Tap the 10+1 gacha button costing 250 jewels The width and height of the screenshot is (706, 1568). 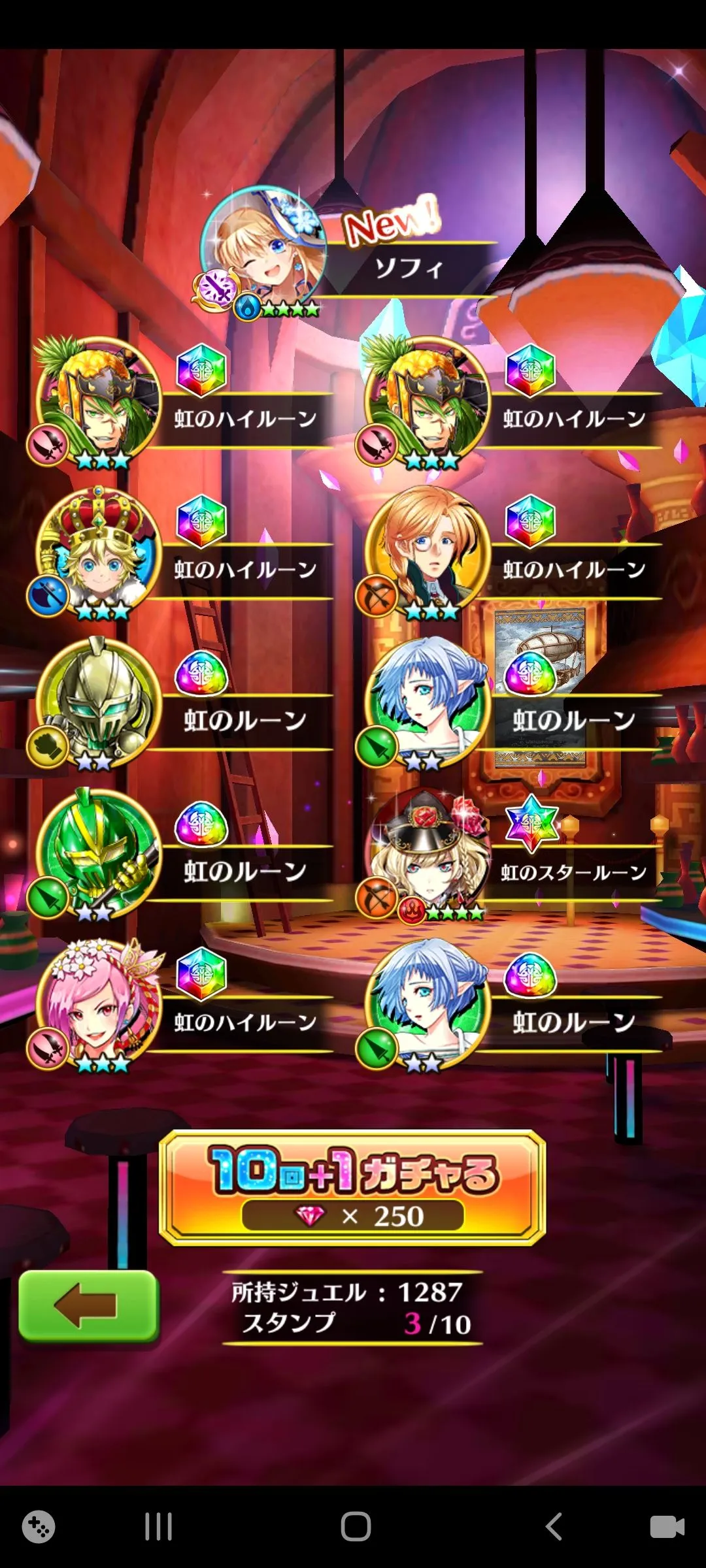(x=352, y=1187)
